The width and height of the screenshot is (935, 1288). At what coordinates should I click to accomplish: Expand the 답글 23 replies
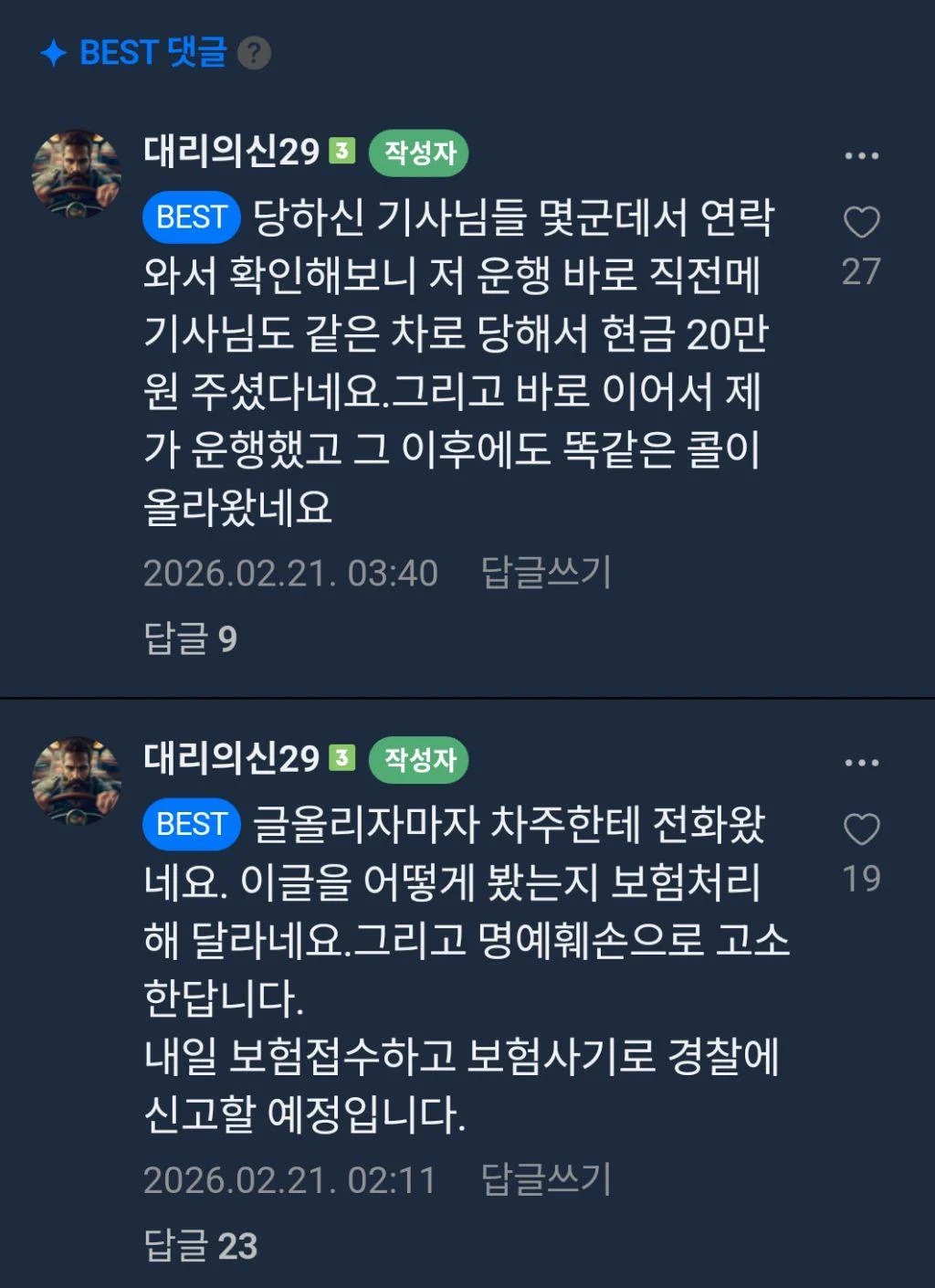pos(201,1246)
